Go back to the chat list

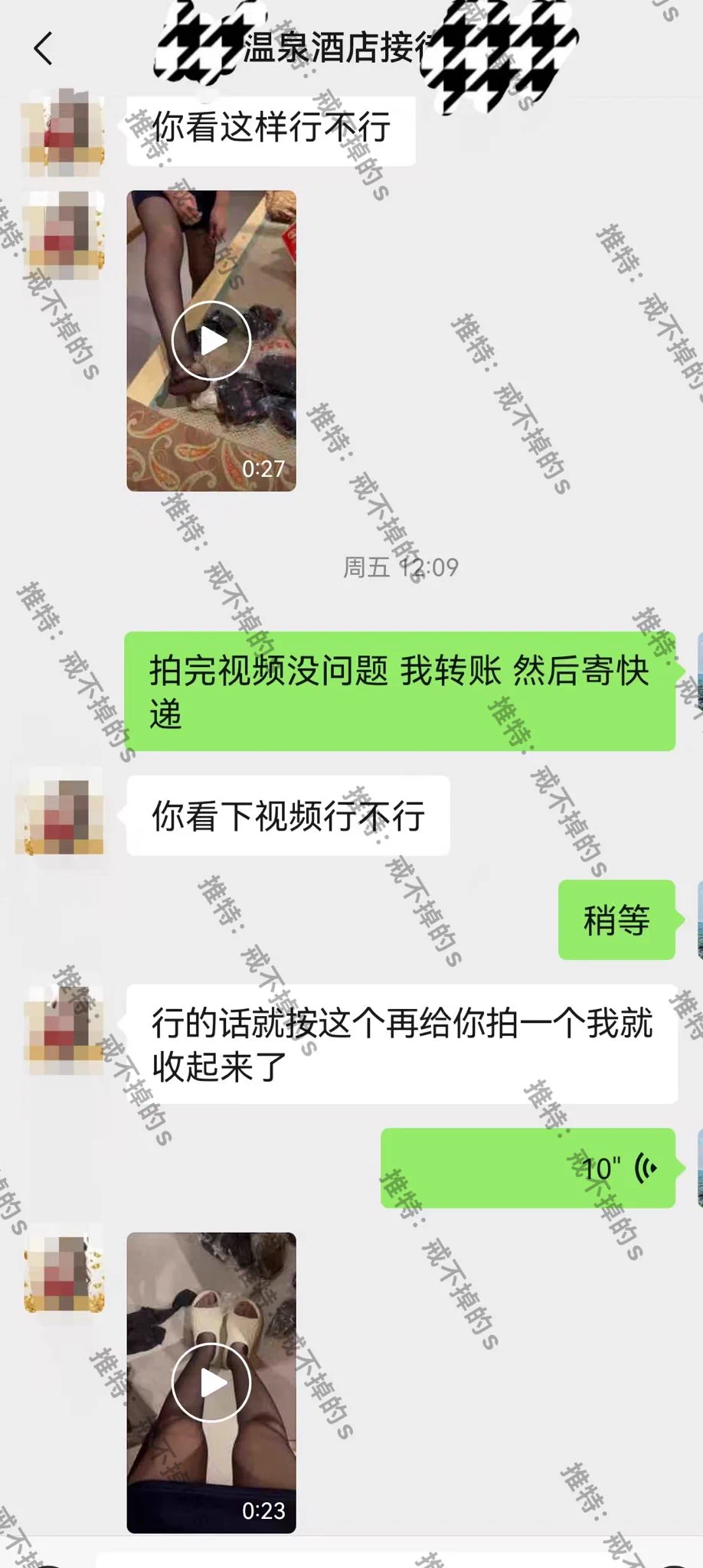pos(44,49)
